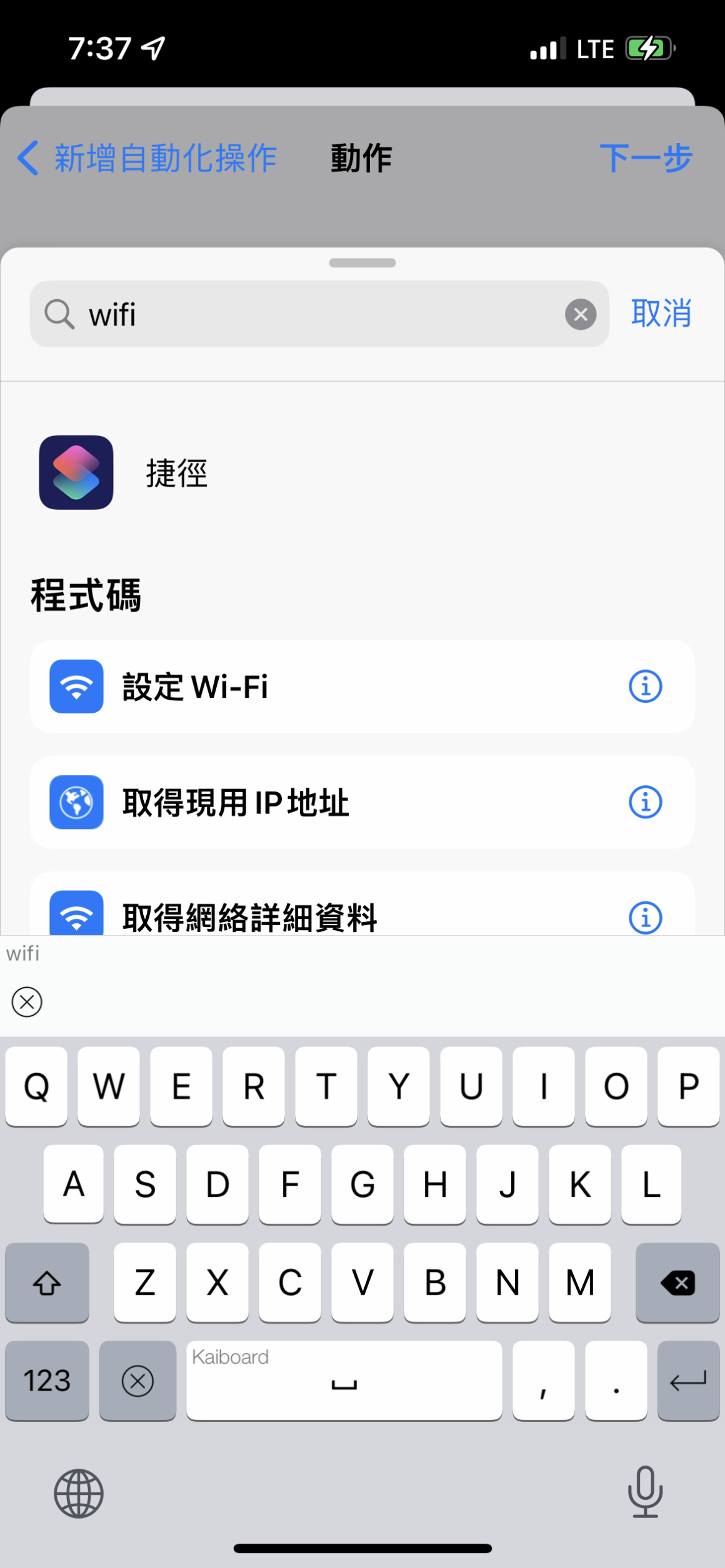Switch keyboards using the globe key

pos(77,1494)
